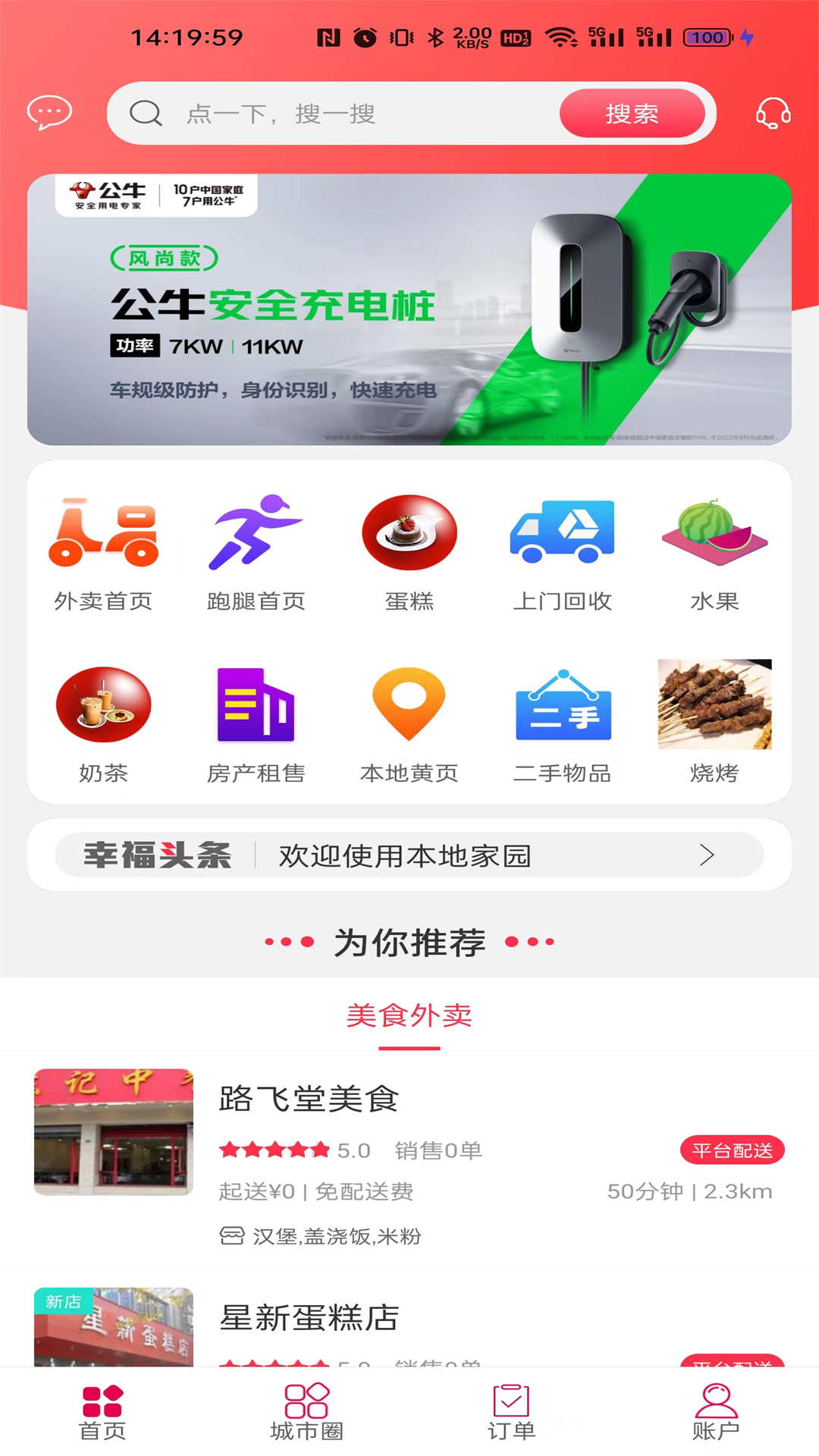Open 本地黄页 directory

tap(409, 724)
